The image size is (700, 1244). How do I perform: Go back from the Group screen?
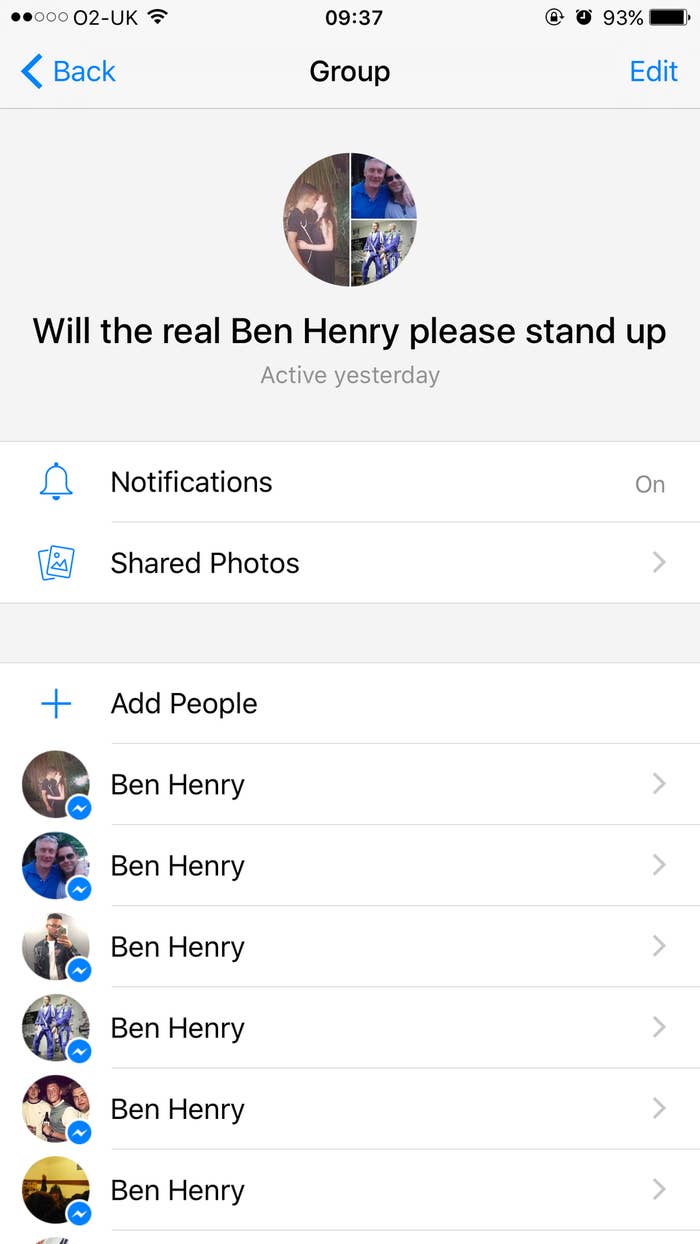coord(68,72)
